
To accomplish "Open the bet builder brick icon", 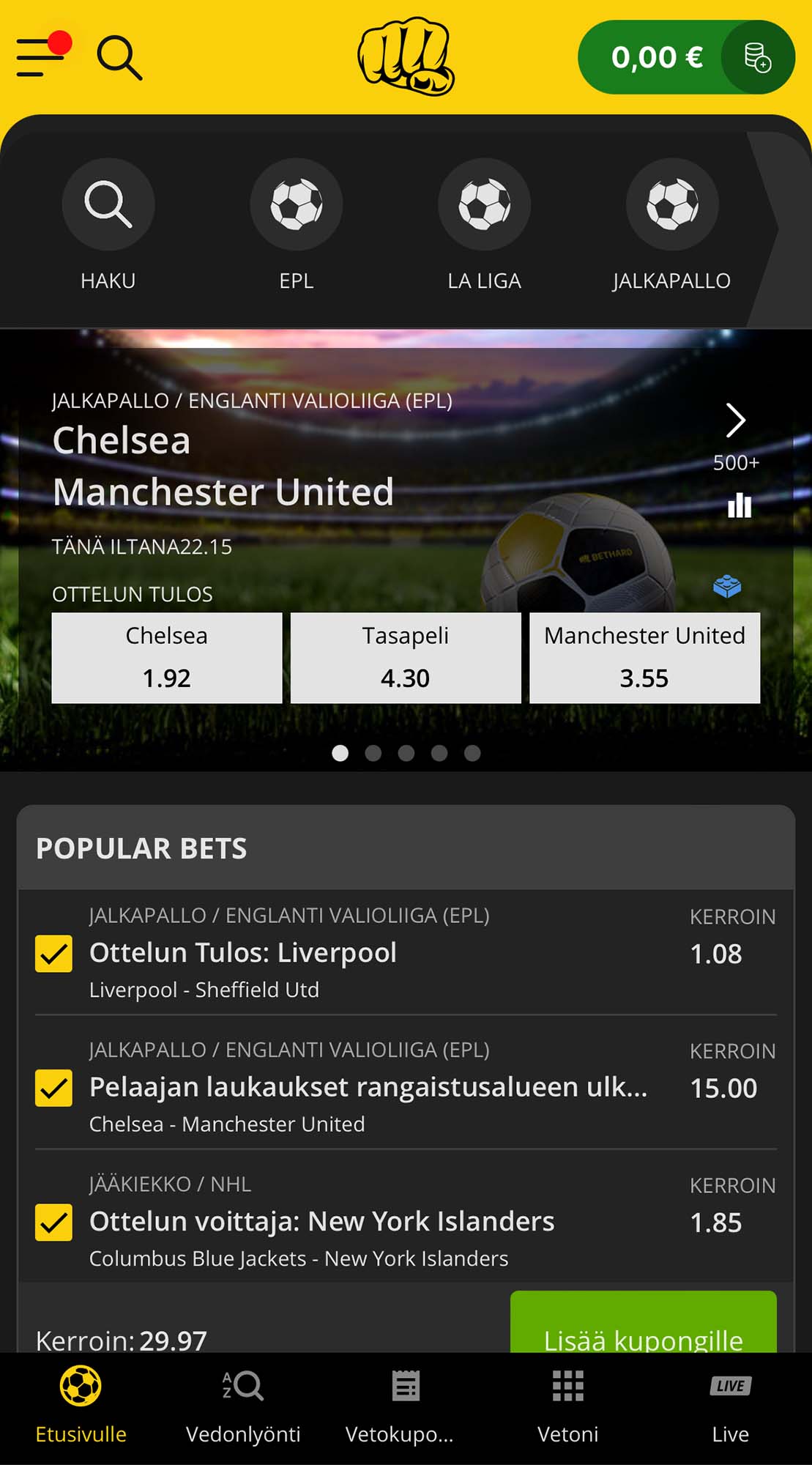I will tap(726, 586).
